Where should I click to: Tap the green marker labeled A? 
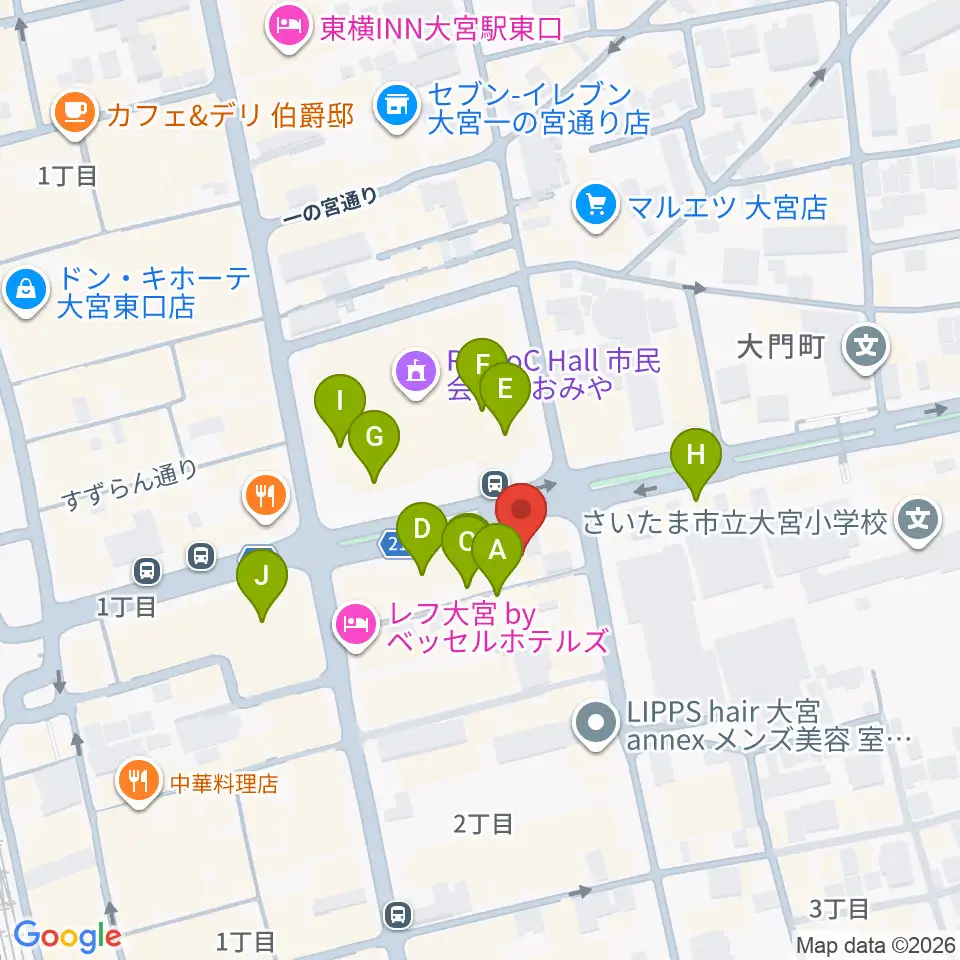point(497,558)
